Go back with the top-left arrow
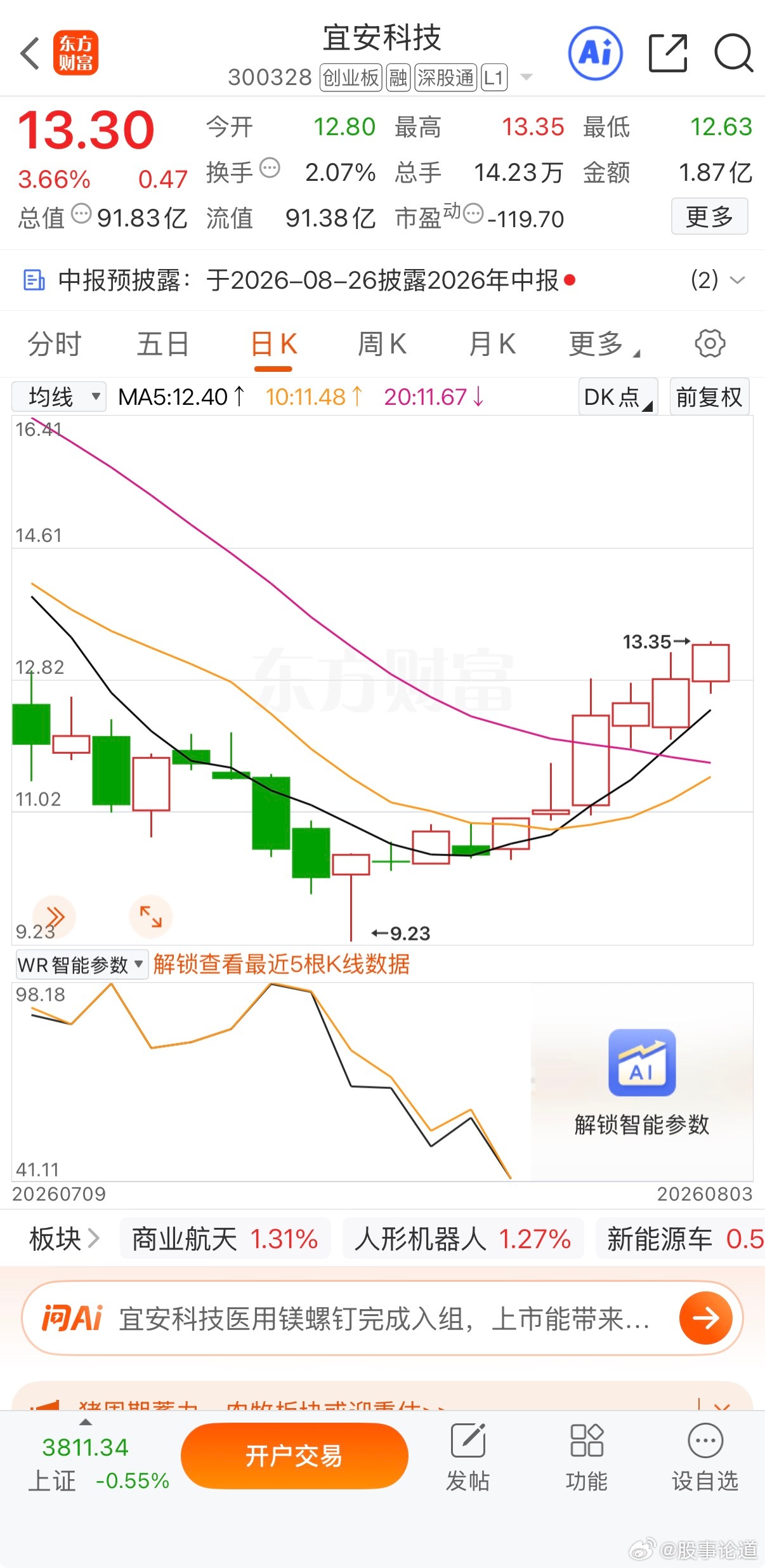Viewport: 765px width, 1568px height. coord(30,53)
